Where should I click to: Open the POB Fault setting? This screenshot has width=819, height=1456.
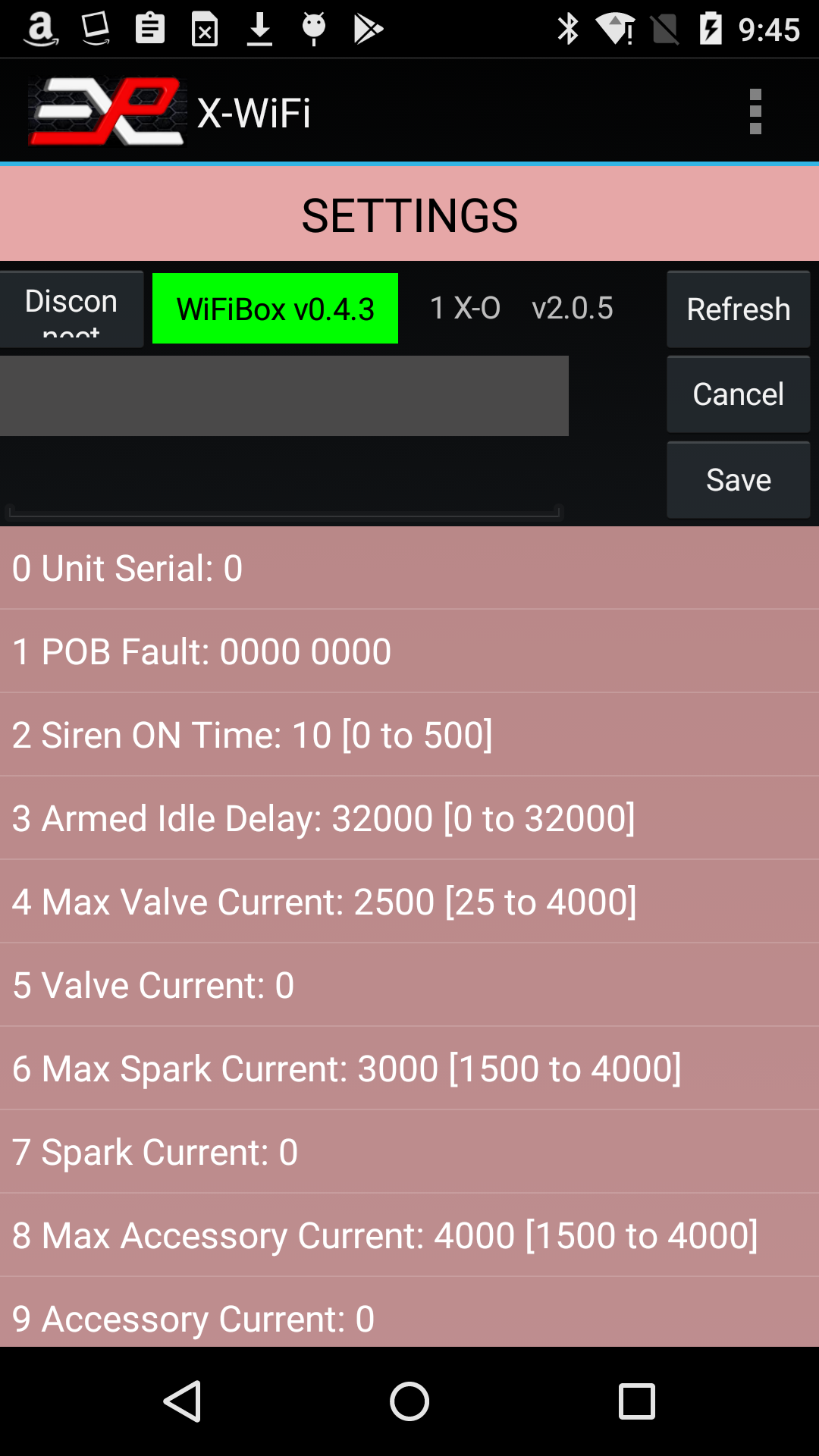[409, 651]
